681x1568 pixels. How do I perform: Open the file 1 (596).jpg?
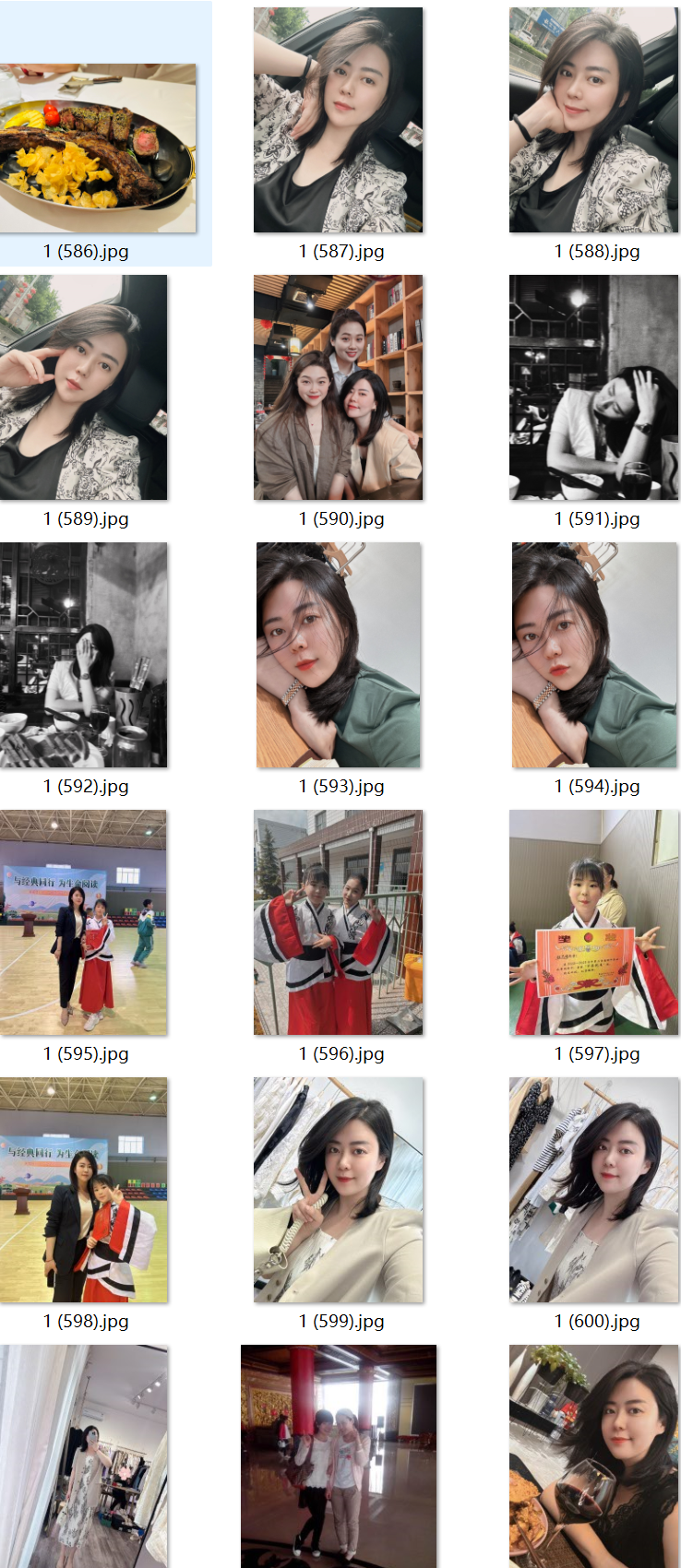(x=338, y=922)
